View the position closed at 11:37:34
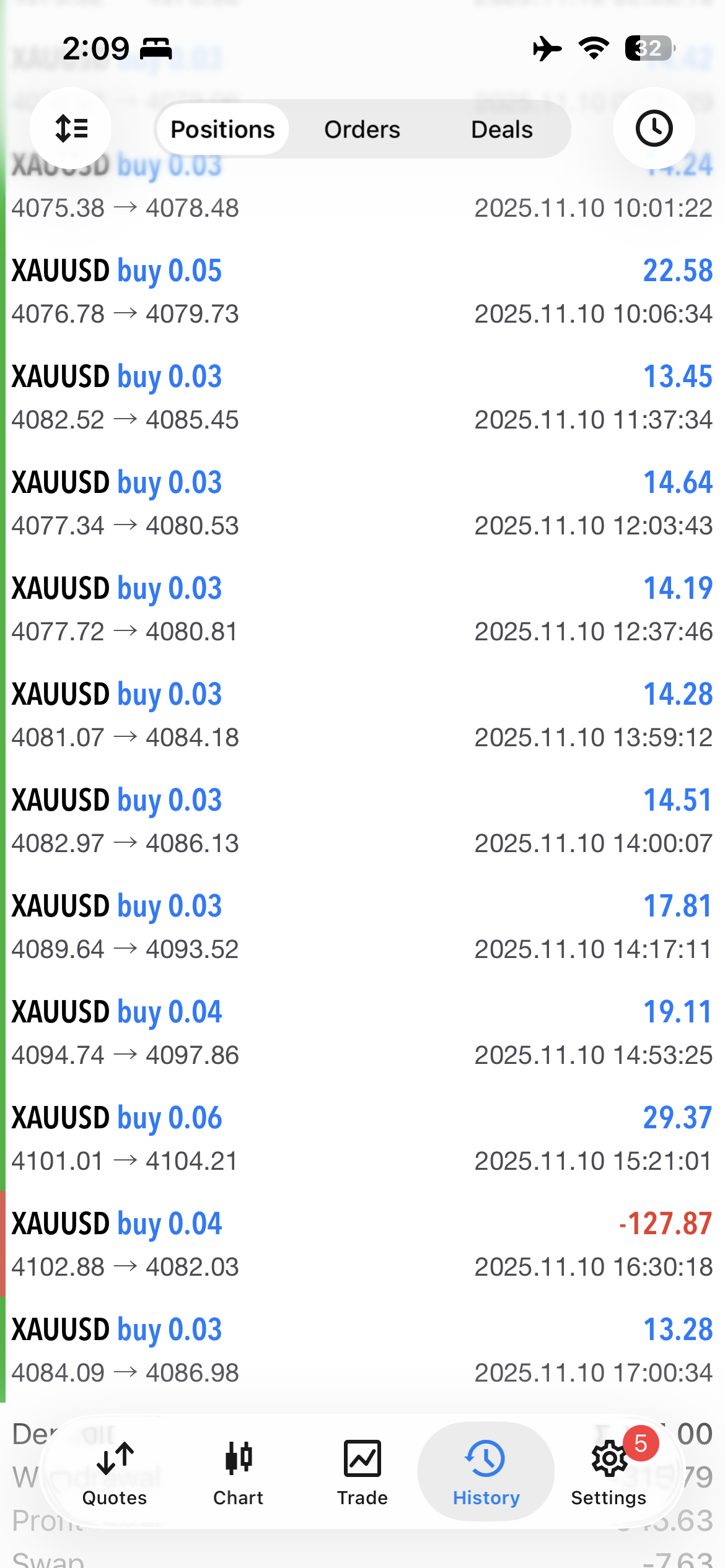The image size is (725, 1568). [x=362, y=398]
